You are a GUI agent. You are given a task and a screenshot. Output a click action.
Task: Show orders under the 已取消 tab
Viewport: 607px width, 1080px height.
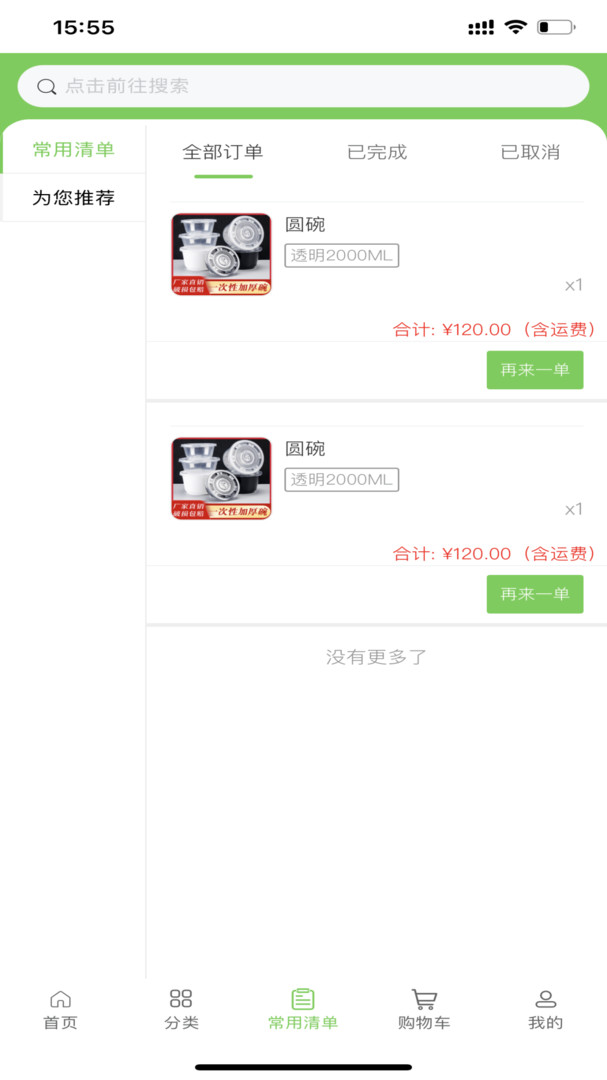530,152
